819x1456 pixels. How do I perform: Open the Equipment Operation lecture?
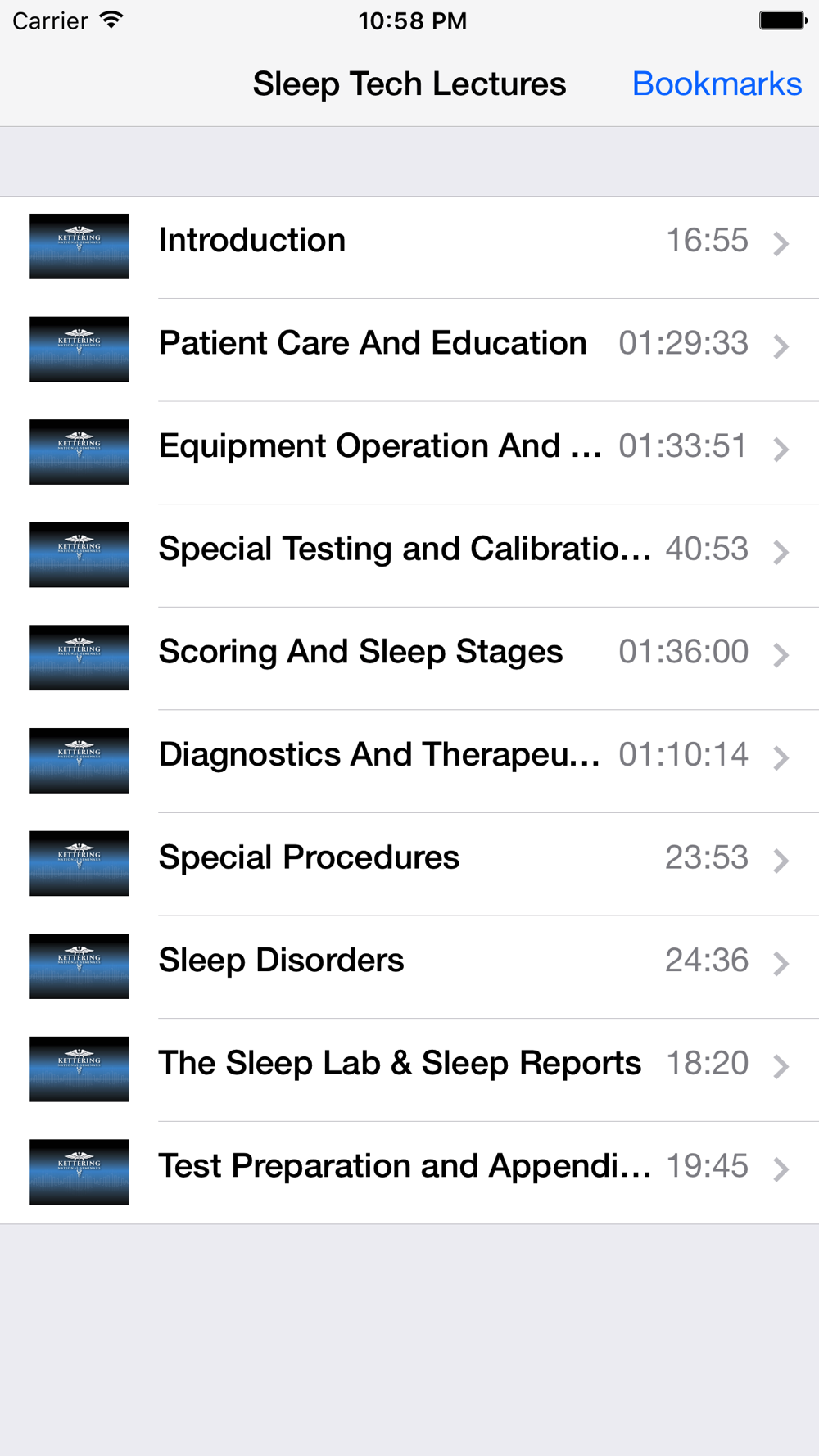coord(409,453)
